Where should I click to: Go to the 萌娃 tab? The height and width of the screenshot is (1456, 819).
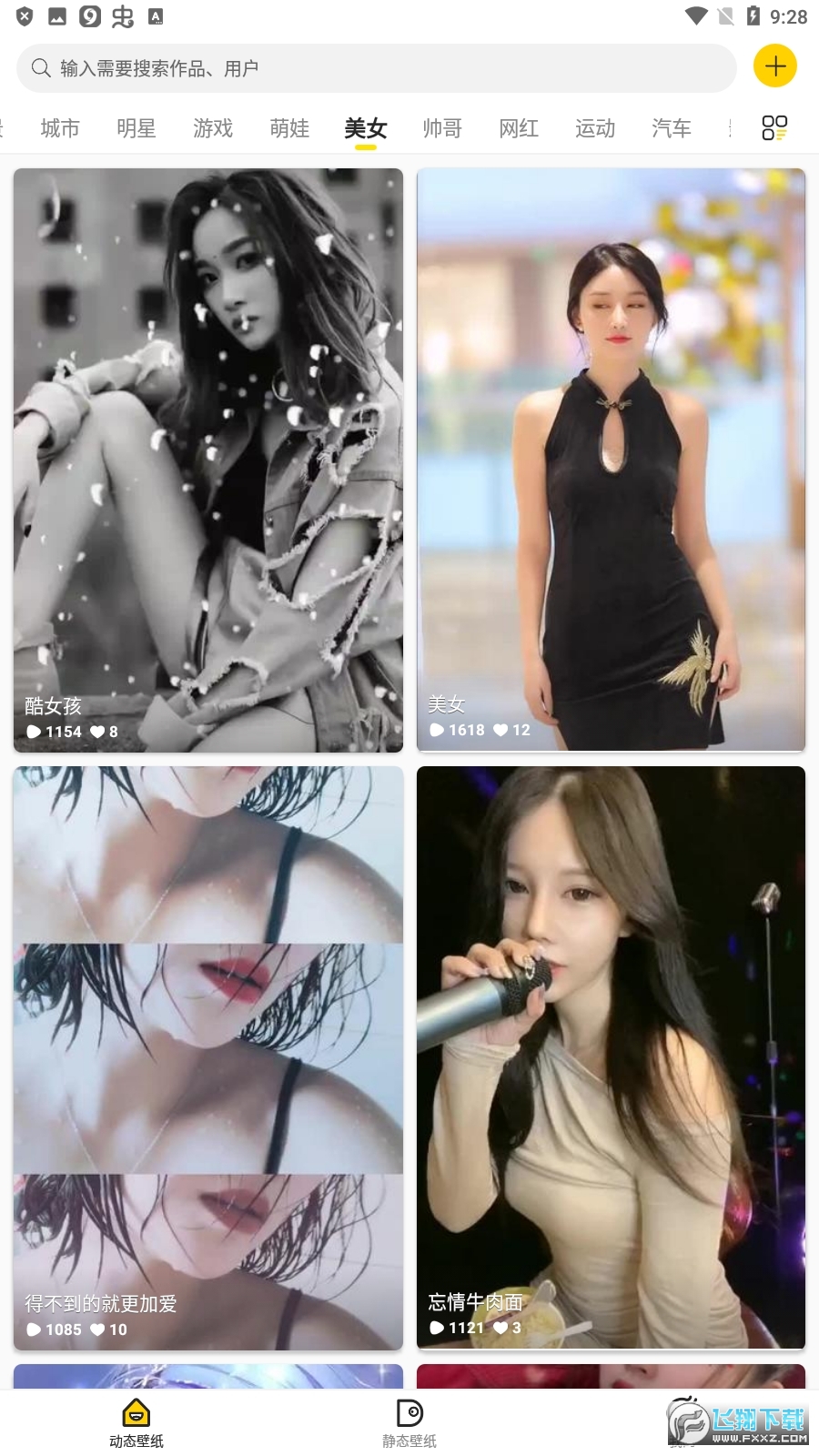(289, 128)
